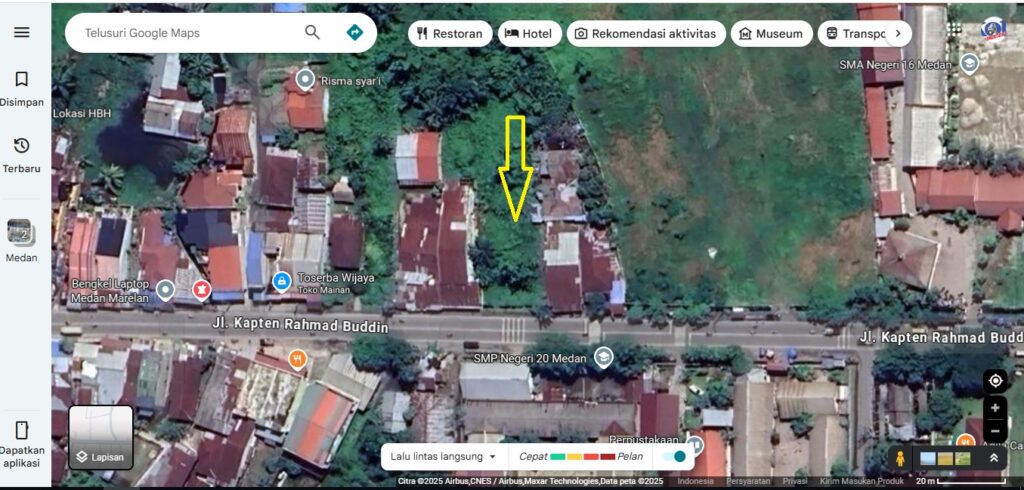Select the Hotel chip
This screenshot has width=1024, height=490.
point(528,33)
